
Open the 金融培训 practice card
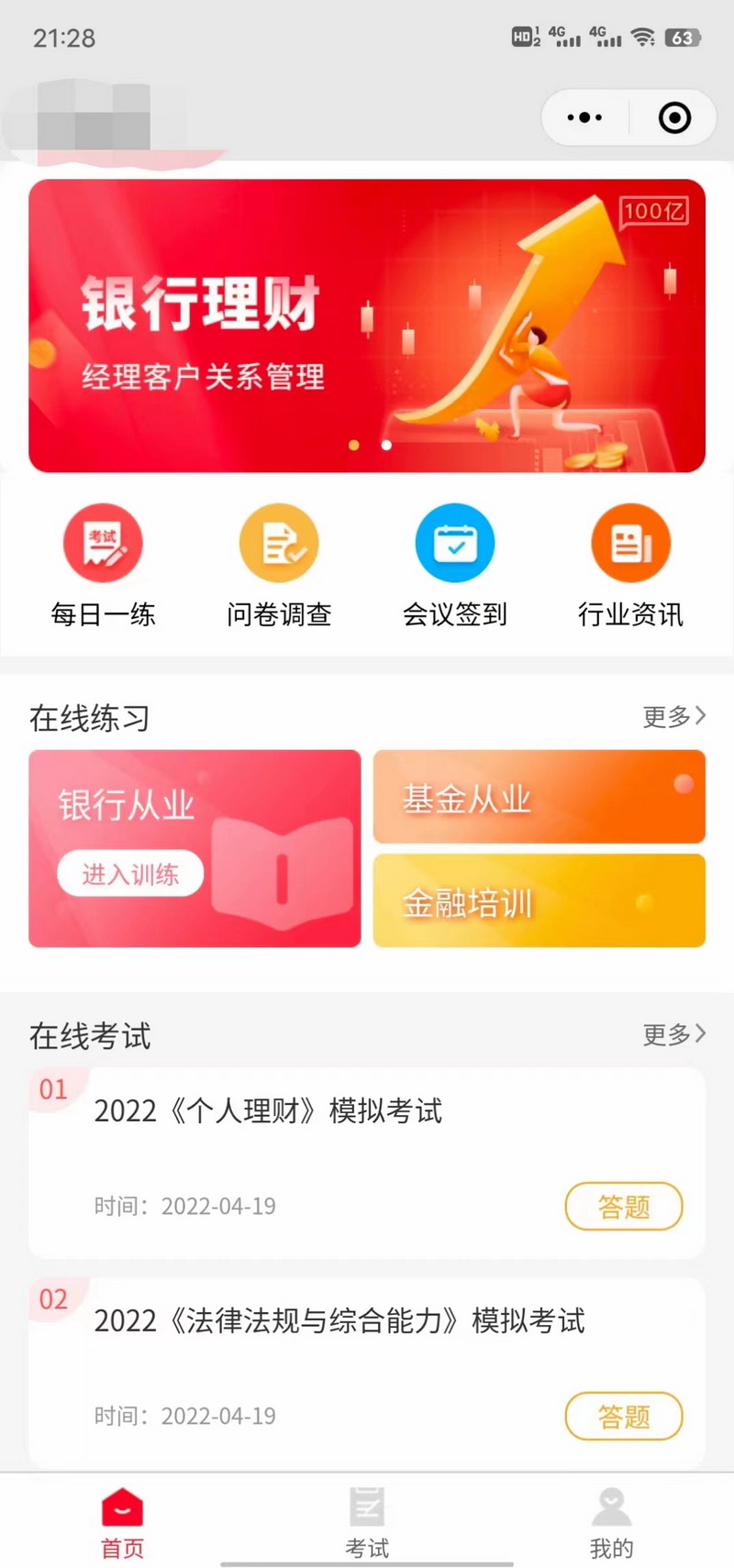point(539,900)
